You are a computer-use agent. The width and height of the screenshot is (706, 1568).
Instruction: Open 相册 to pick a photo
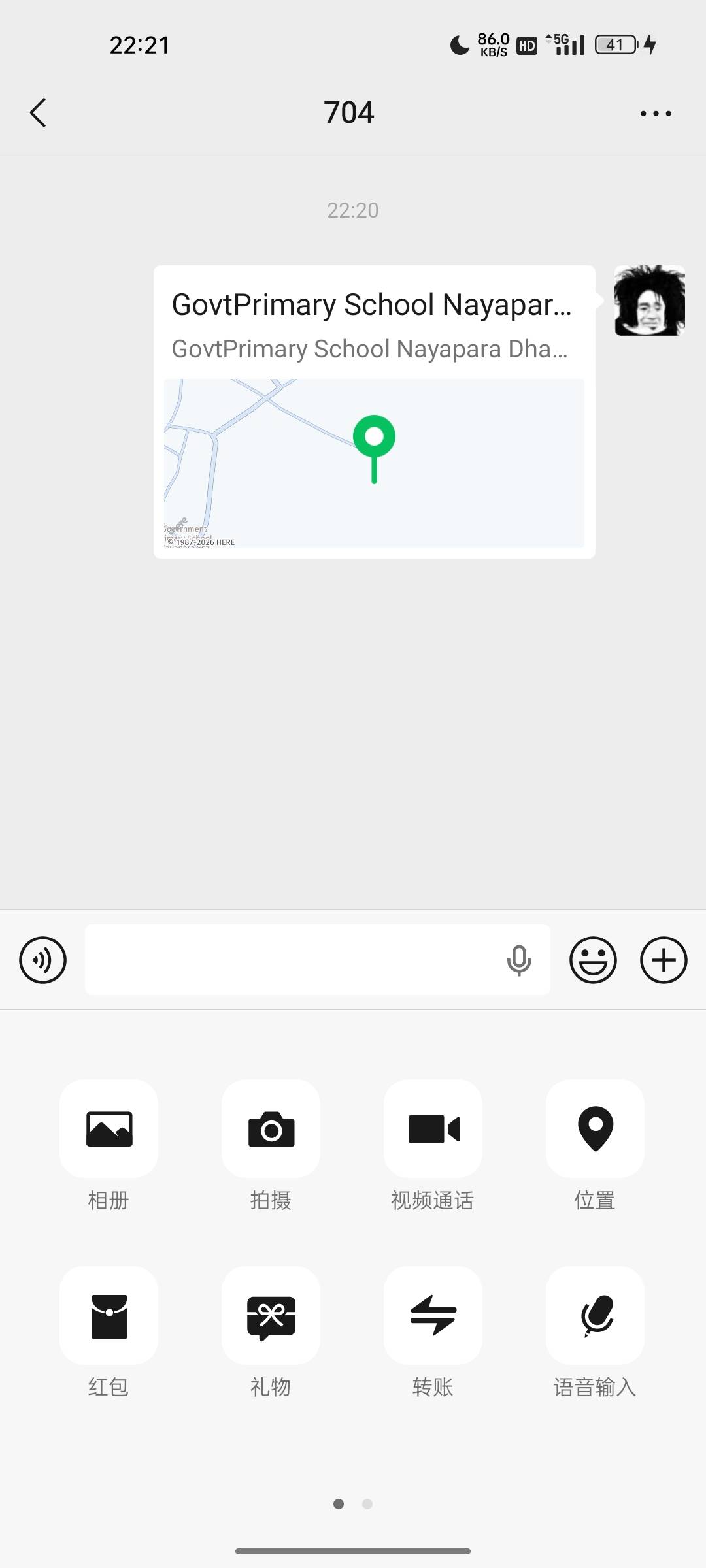click(109, 1128)
